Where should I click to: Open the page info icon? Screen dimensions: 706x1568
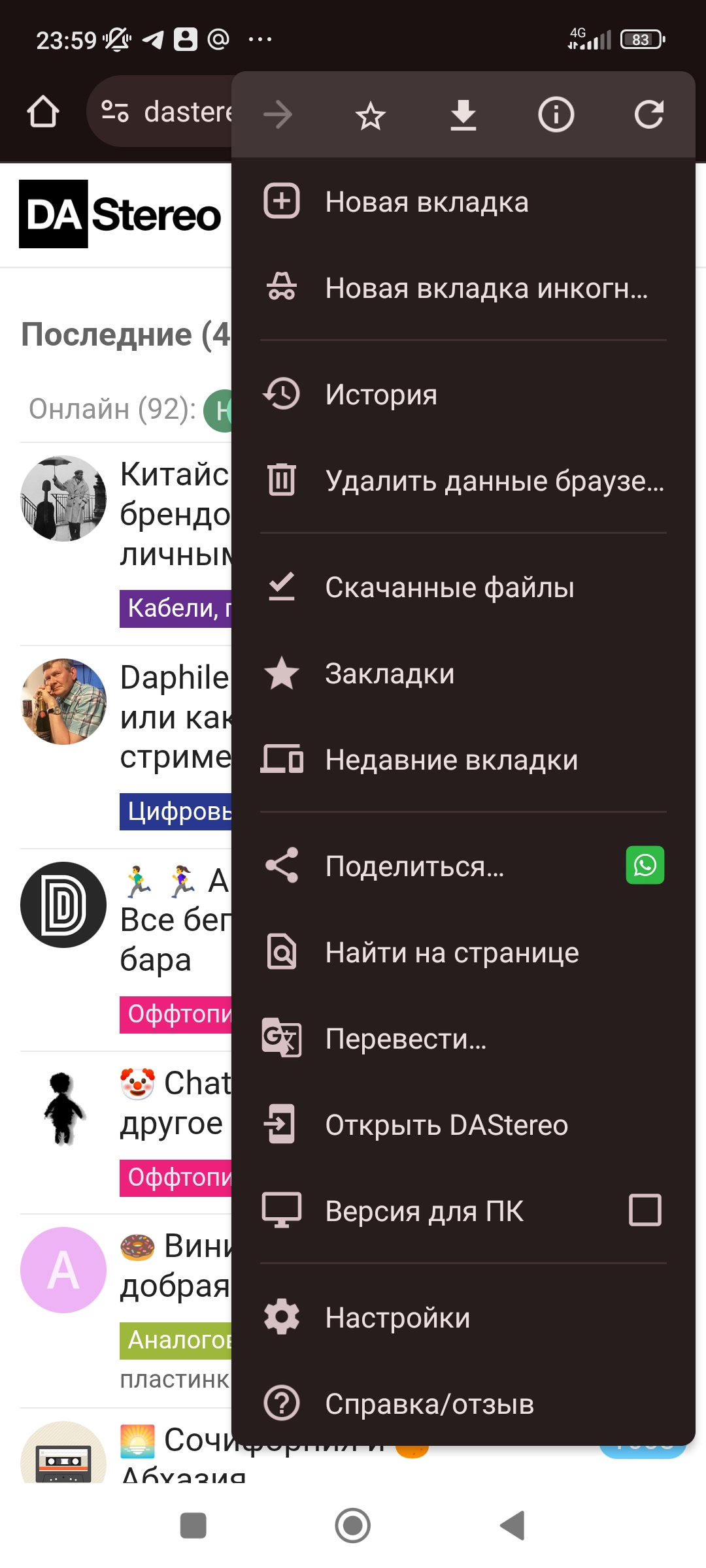556,115
